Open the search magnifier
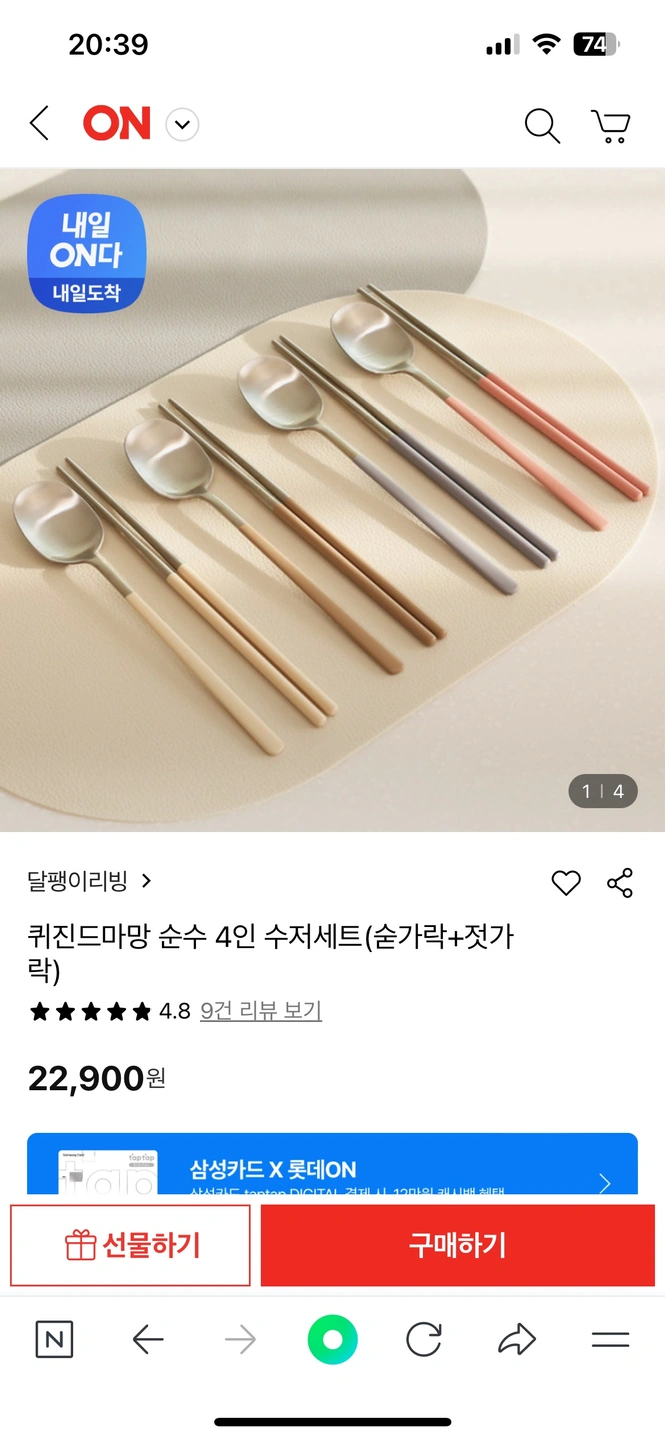The height and width of the screenshot is (1440, 665). [x=541, y=125]
